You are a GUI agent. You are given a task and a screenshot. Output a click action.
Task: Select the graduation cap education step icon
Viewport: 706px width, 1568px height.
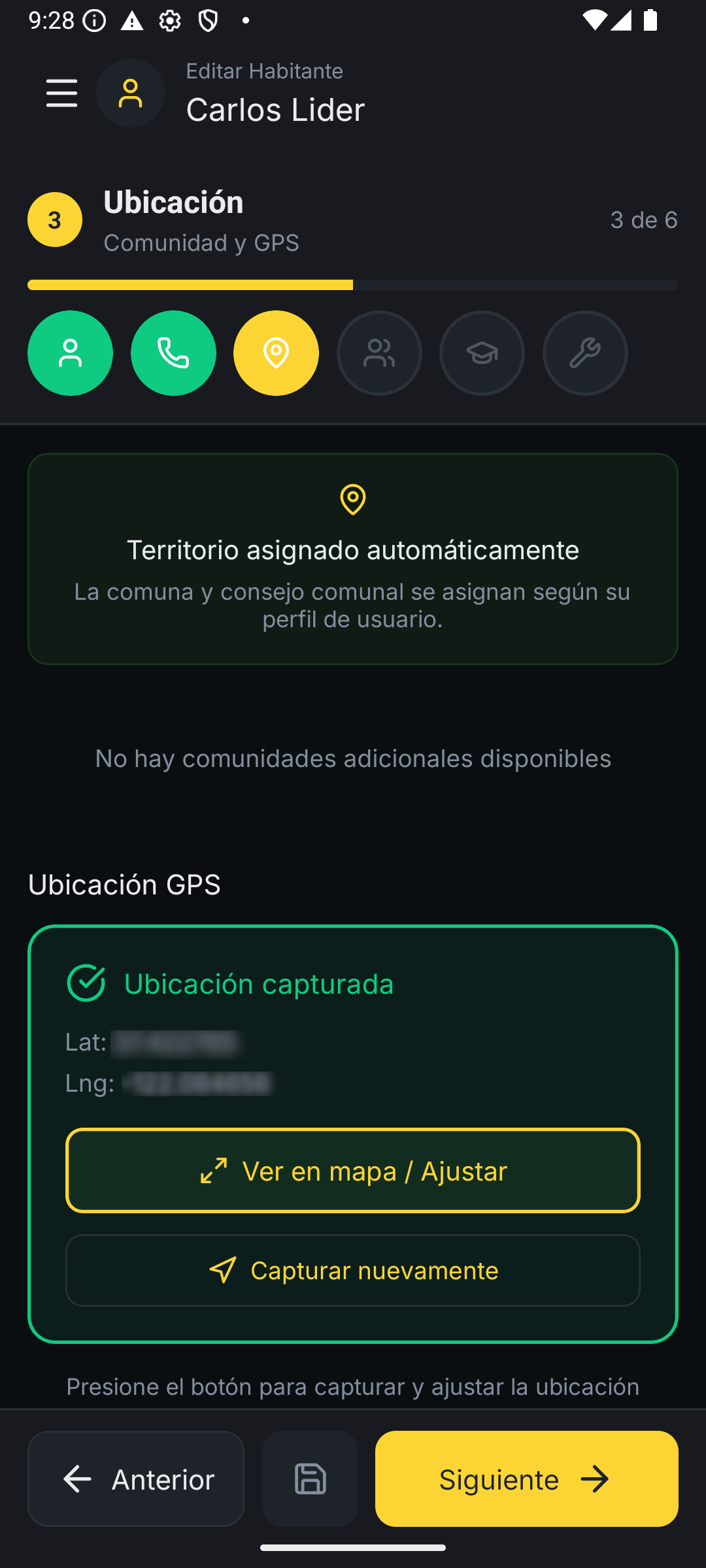point(482,353)
